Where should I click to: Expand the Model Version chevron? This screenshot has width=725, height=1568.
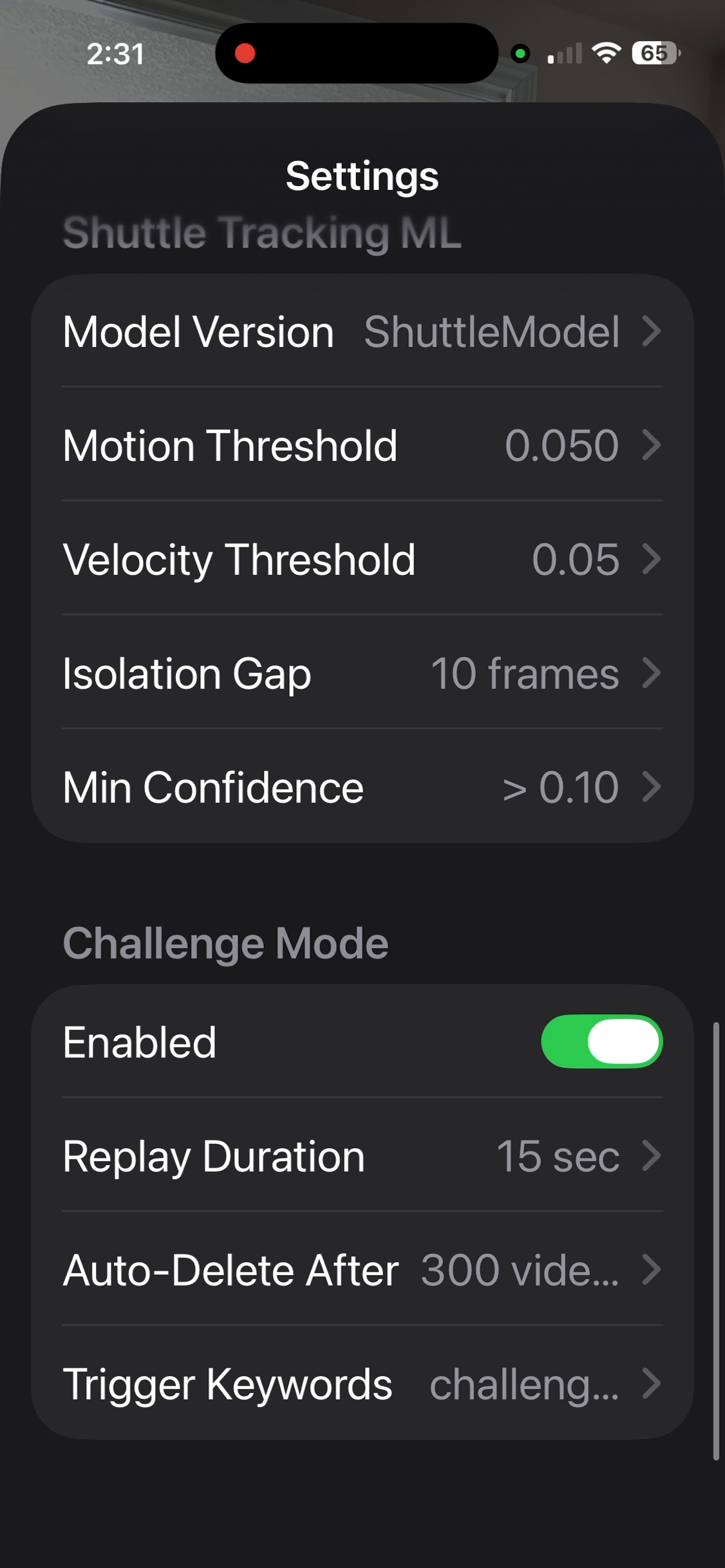click(652, 332)
